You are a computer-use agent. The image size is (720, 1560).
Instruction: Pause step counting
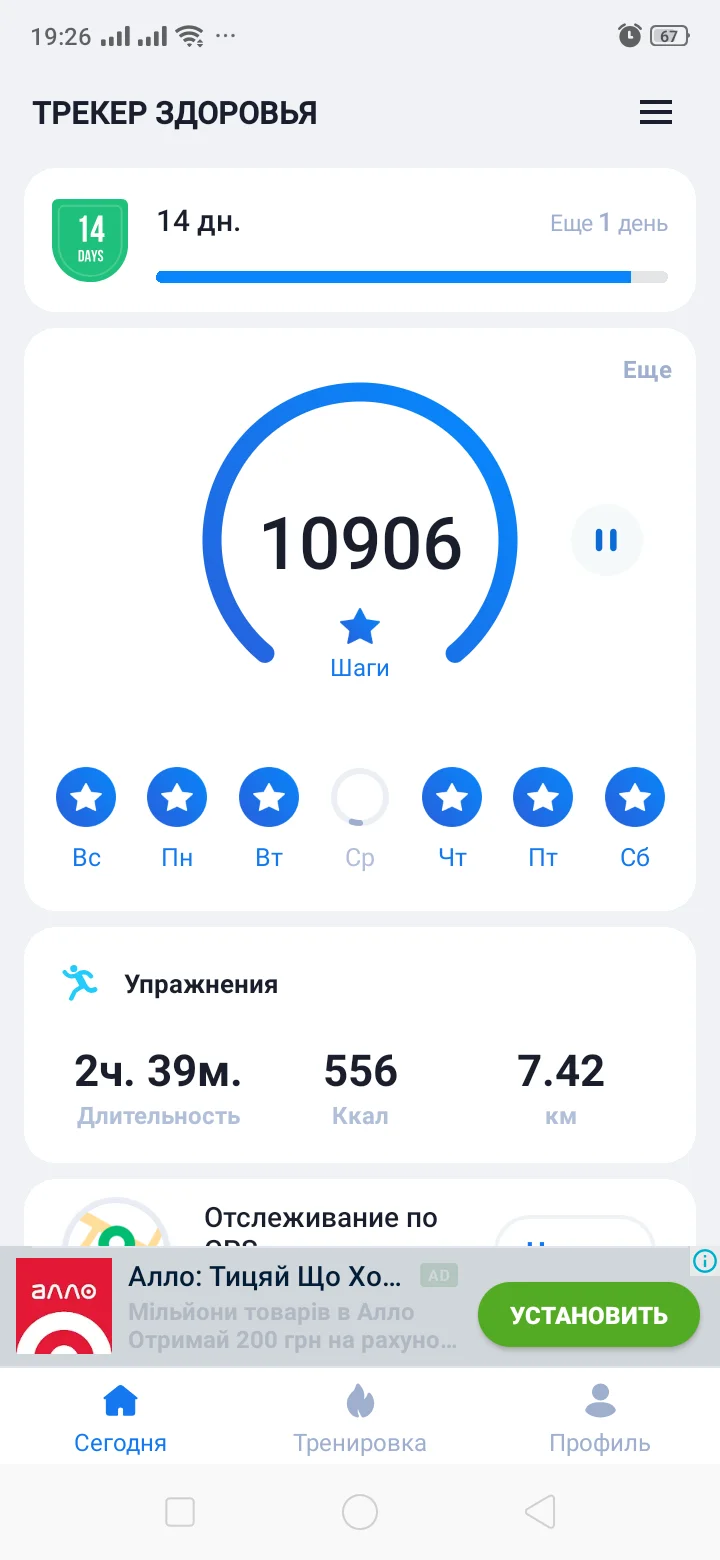click(x=606, y=541)
